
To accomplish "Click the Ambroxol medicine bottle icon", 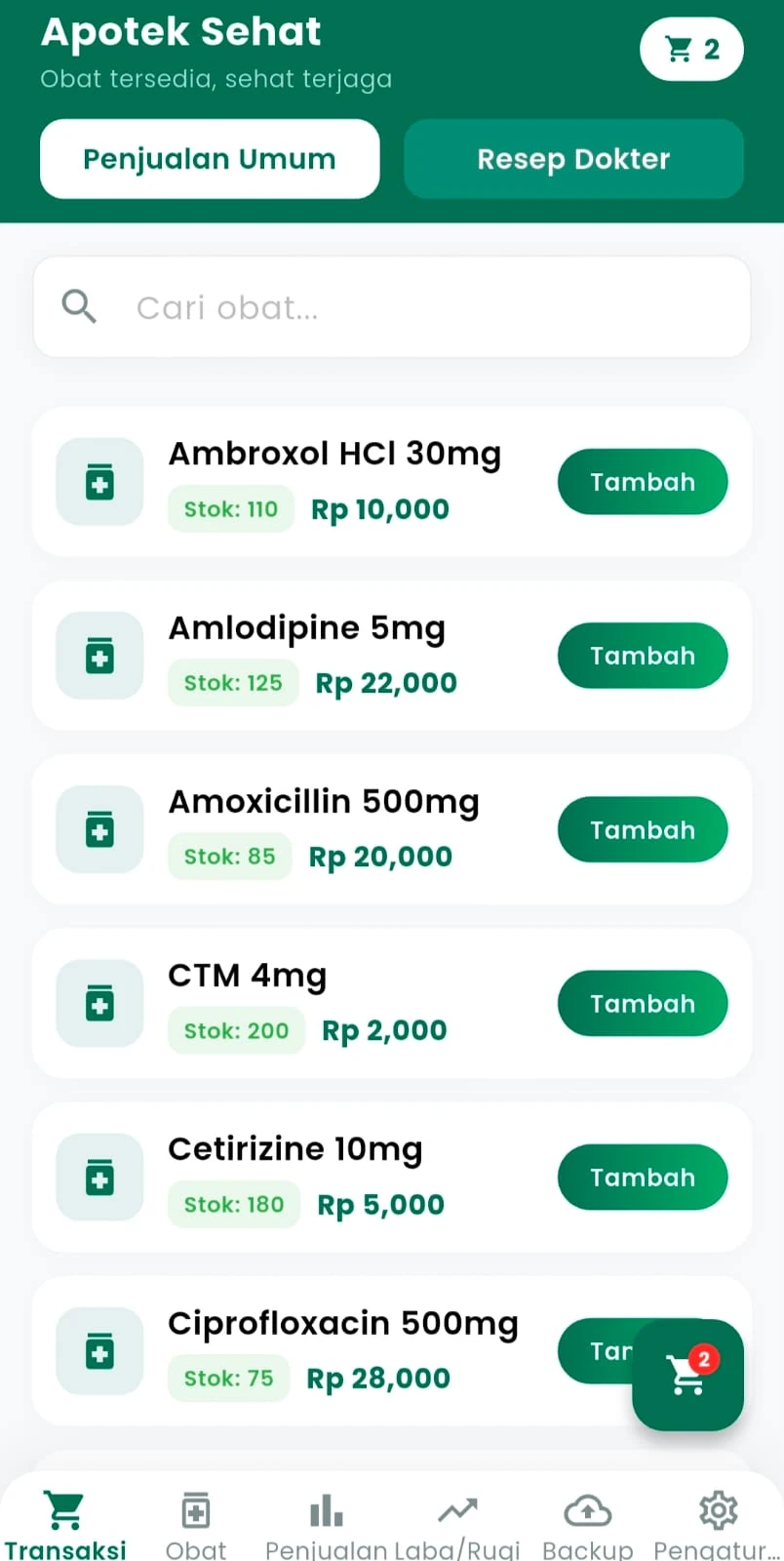I will point(99,481).
